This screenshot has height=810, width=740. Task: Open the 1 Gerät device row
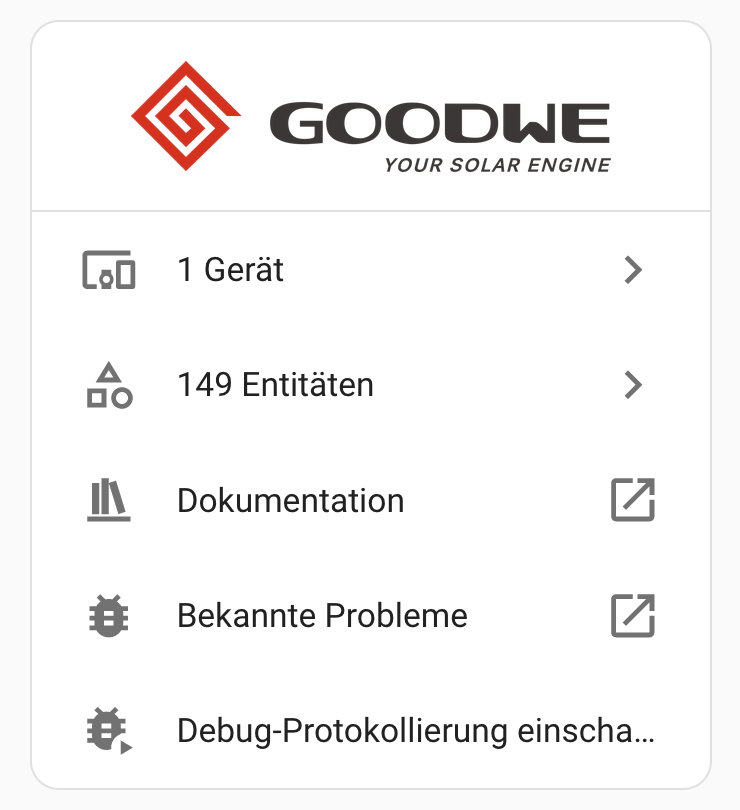(230, 270)
